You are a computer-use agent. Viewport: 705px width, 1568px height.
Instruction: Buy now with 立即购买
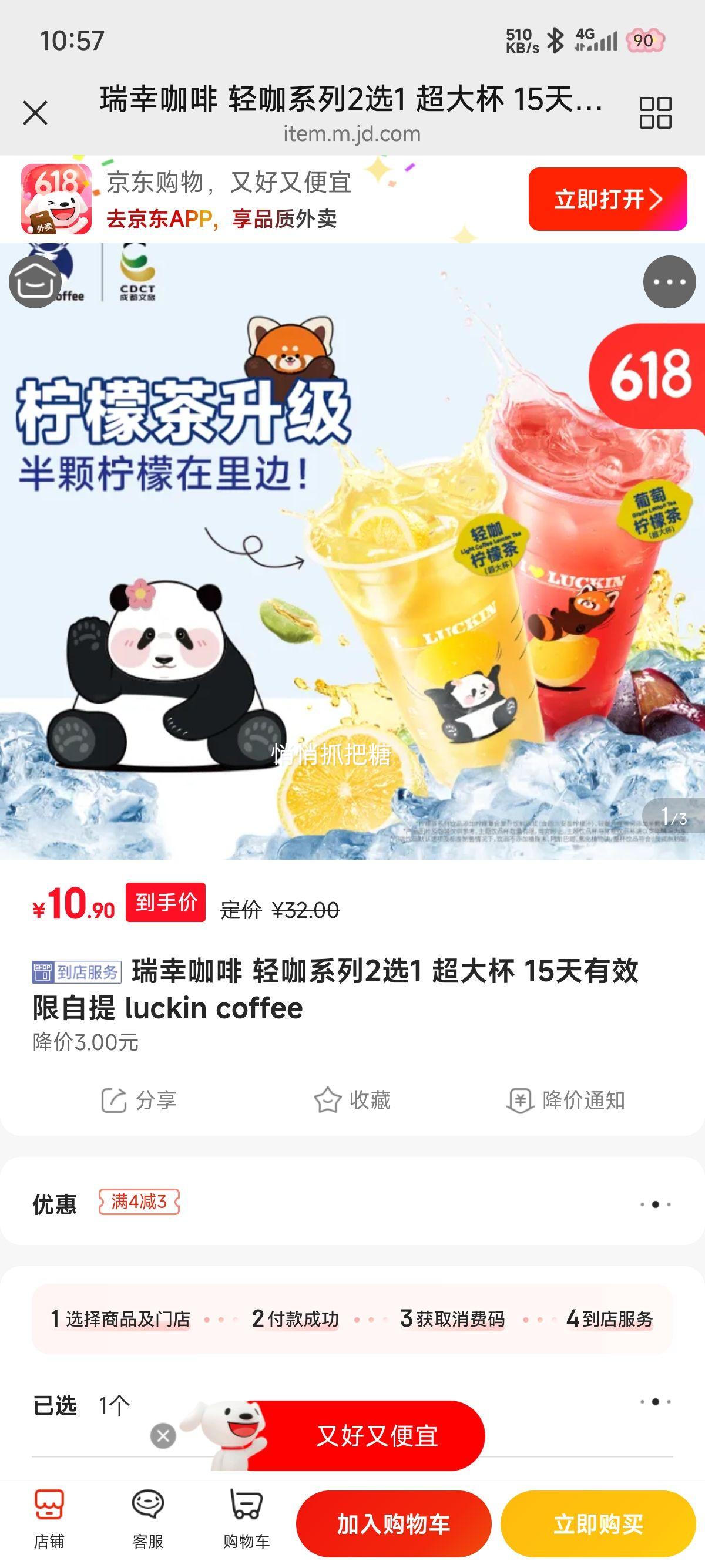click(598, 1523)
